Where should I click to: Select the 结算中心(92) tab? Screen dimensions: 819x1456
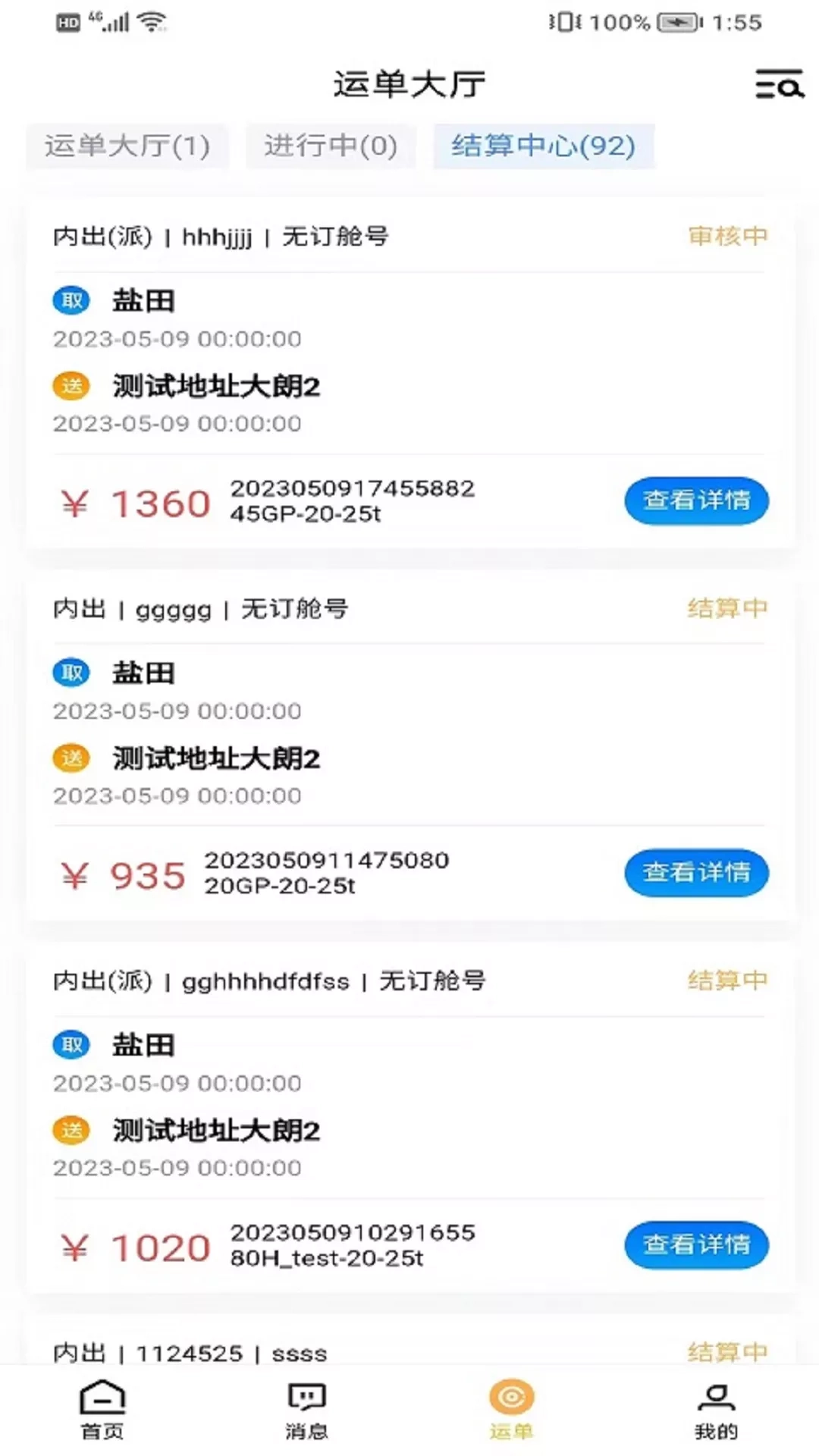pyautogui.click(x=543, y=146)
